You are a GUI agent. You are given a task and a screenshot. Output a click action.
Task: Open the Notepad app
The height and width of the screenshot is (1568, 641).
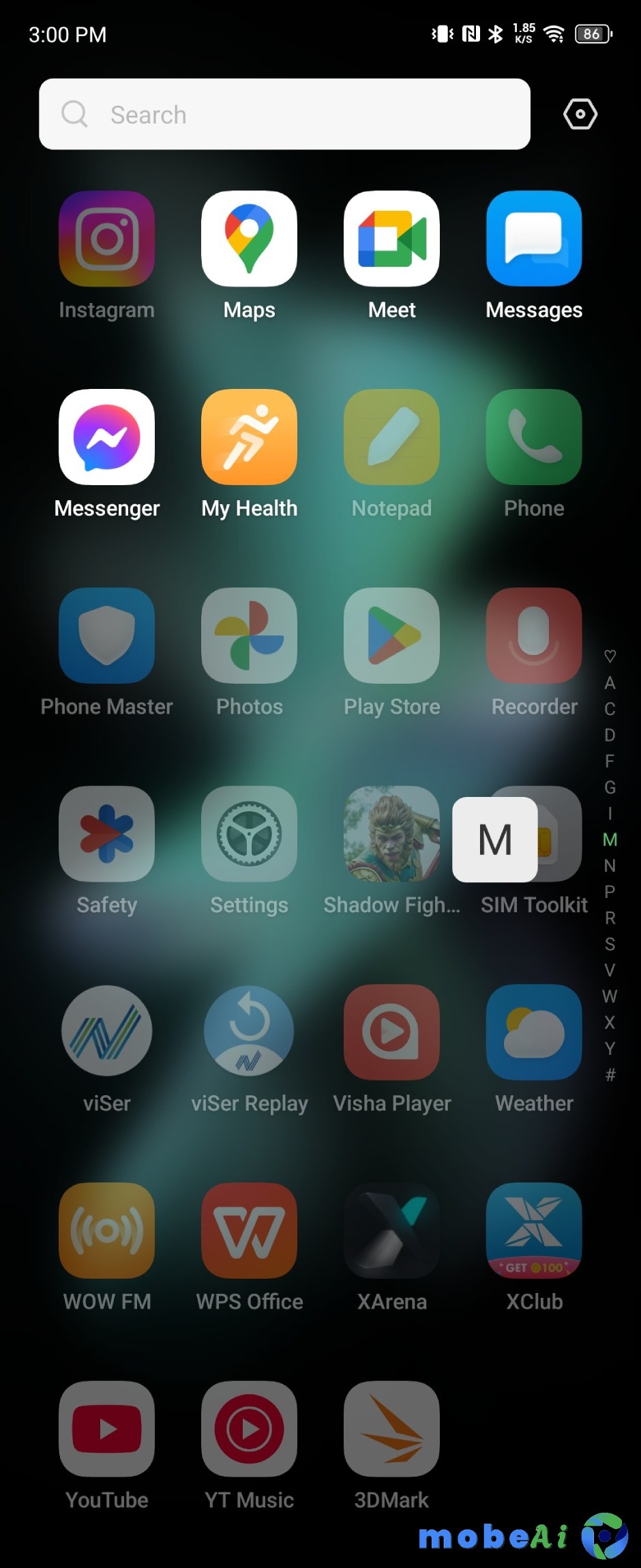tap(391, 437)
